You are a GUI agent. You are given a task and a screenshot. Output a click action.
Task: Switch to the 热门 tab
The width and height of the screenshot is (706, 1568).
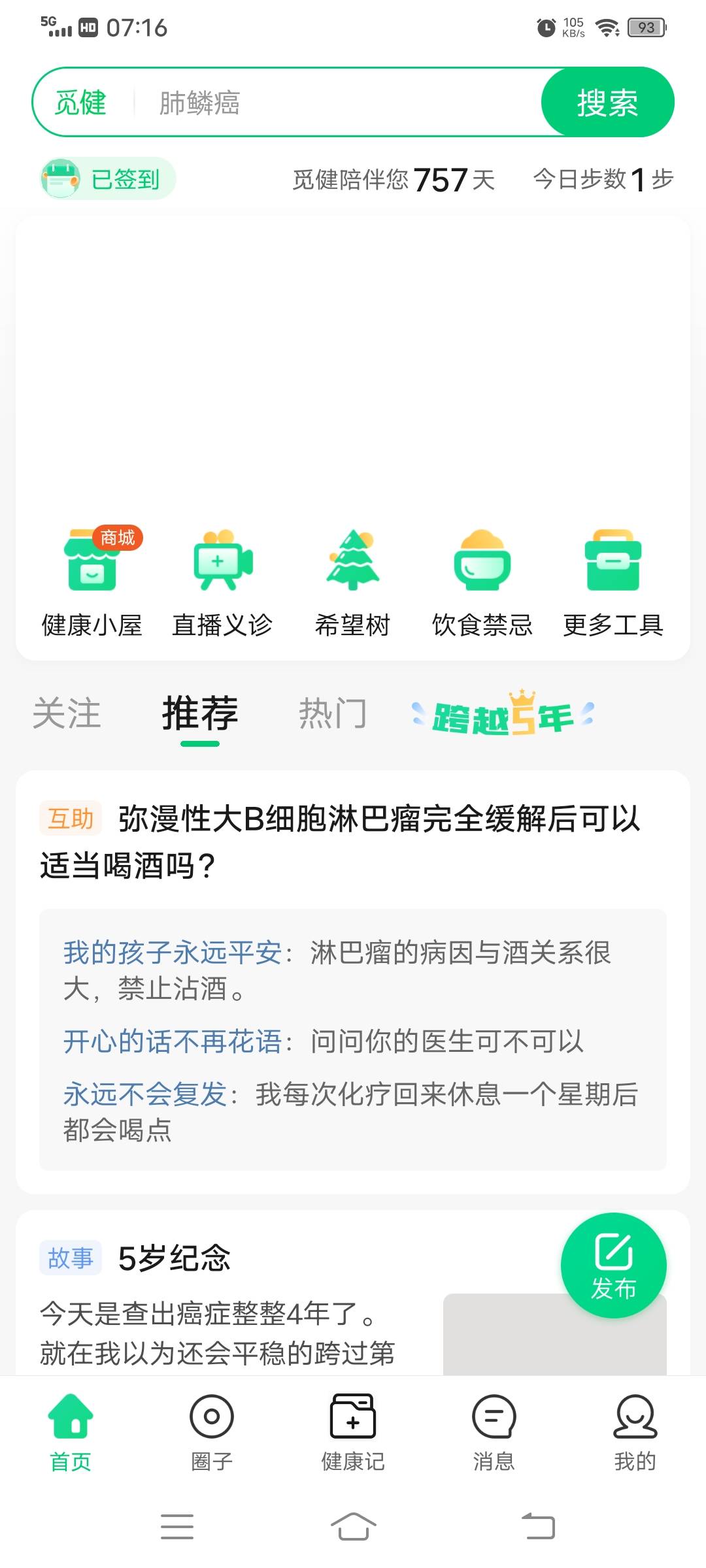pyautogui.click(x=335, y=714)
